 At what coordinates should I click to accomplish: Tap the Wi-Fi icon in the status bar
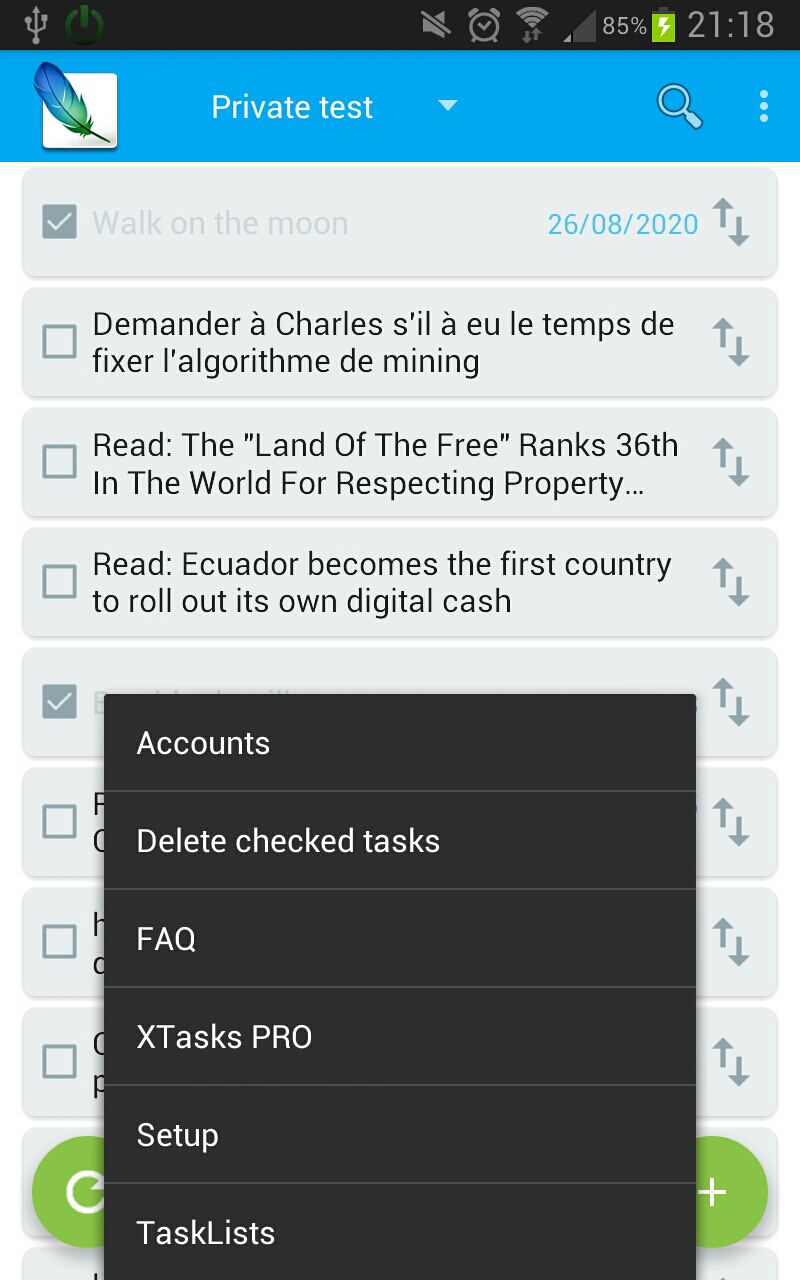point(530,25)
